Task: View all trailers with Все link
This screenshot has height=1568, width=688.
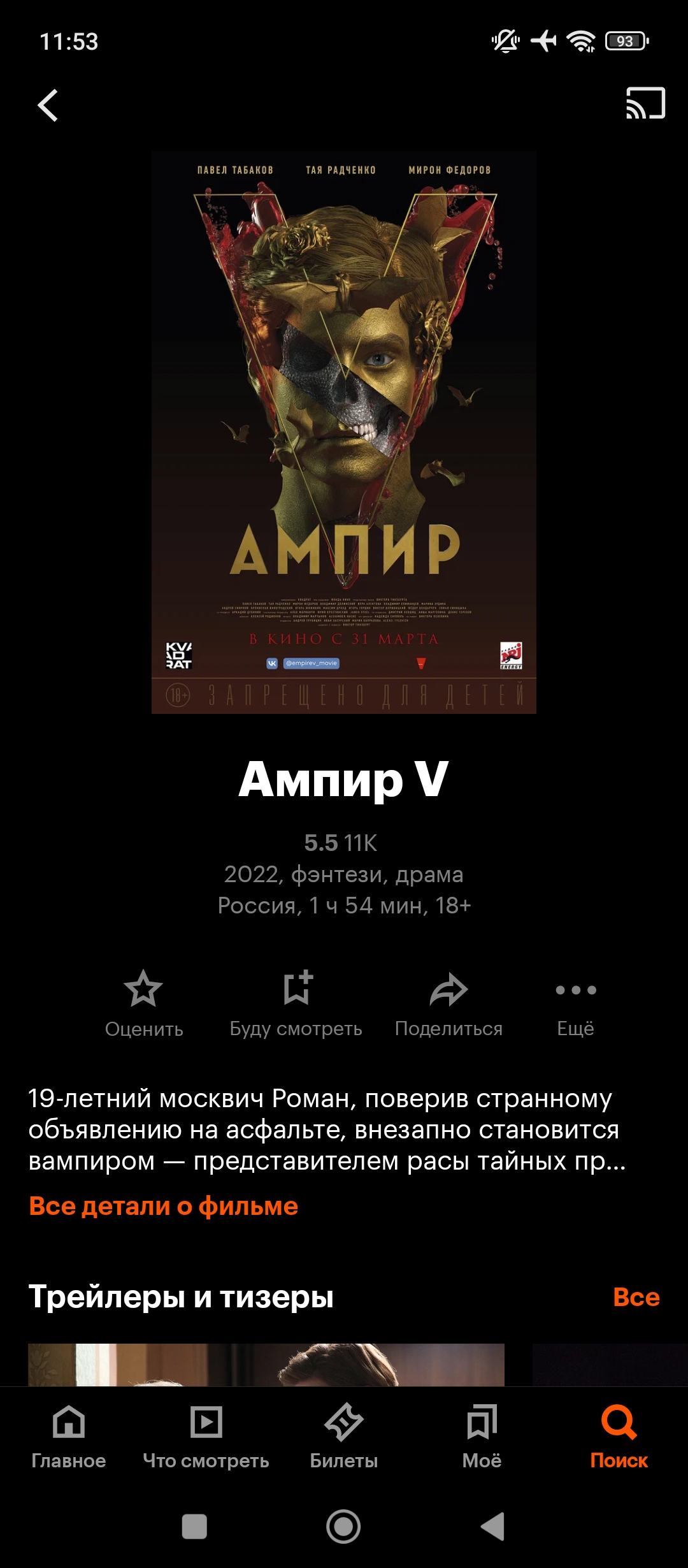Action: 636,1296
